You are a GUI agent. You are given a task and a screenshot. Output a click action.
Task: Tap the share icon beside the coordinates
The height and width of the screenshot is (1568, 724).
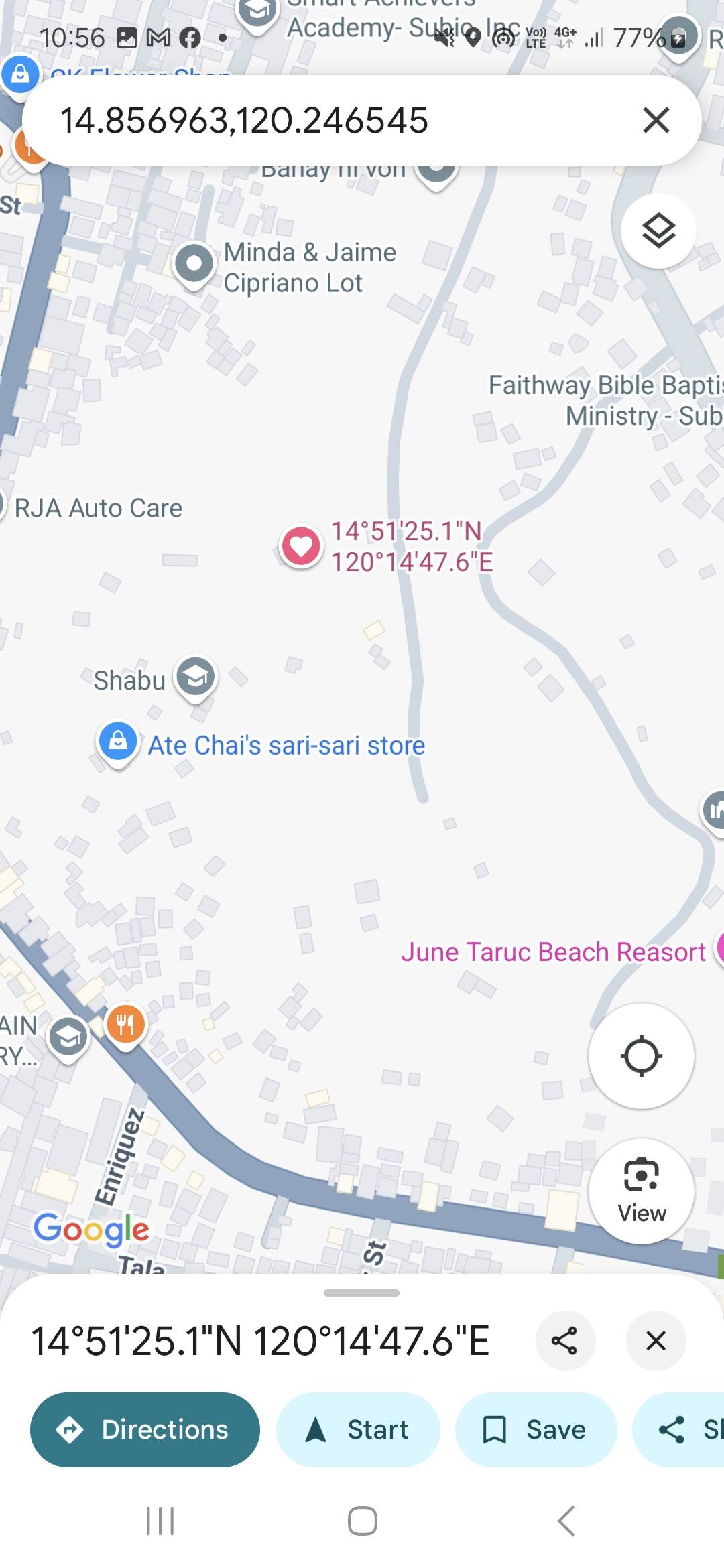click(x=564, y=1341)
